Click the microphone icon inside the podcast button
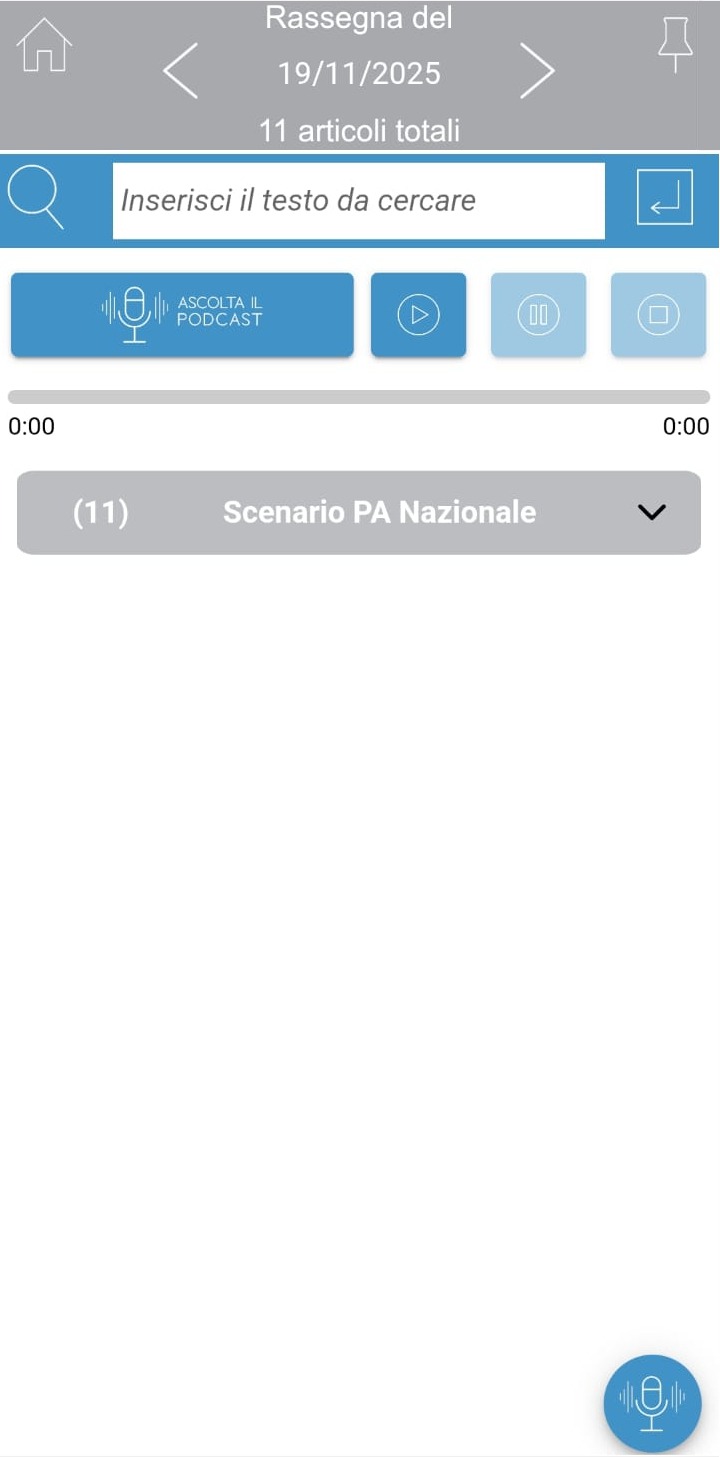720x1457 pixels. point(135,313)
